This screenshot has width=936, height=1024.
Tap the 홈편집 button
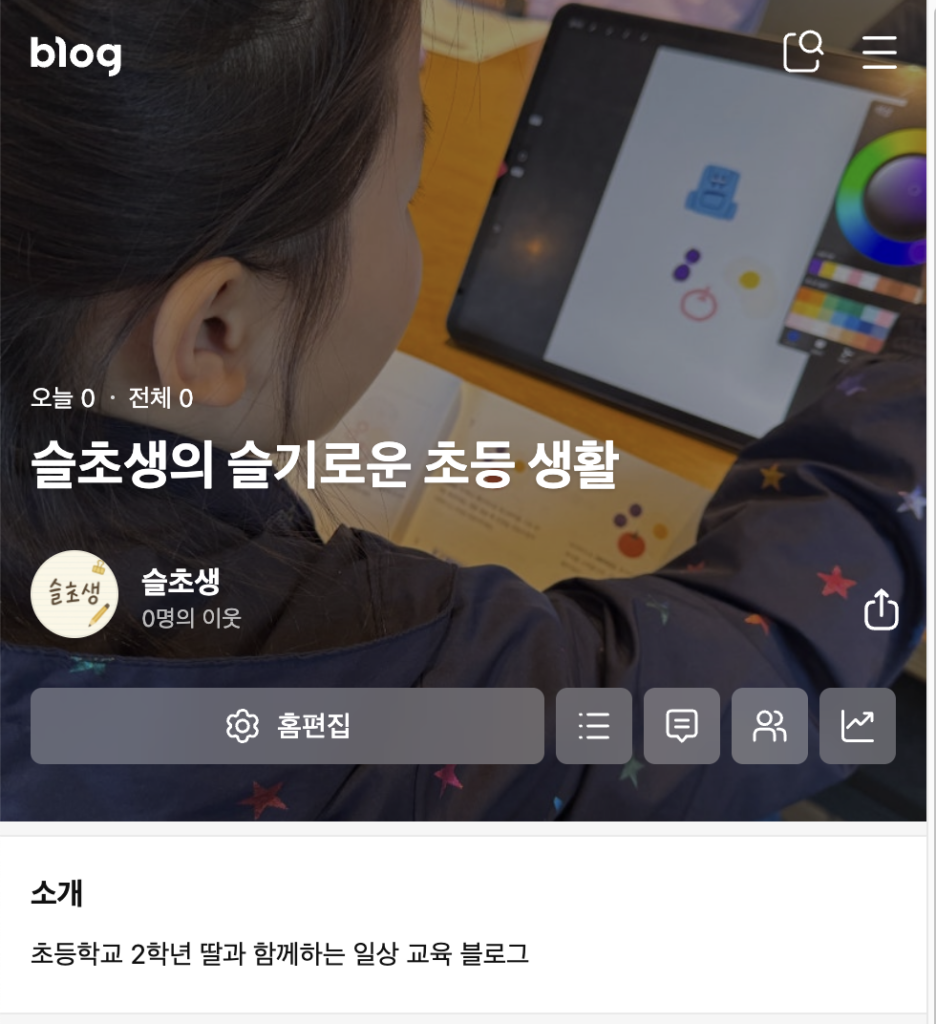pos(287,726)
